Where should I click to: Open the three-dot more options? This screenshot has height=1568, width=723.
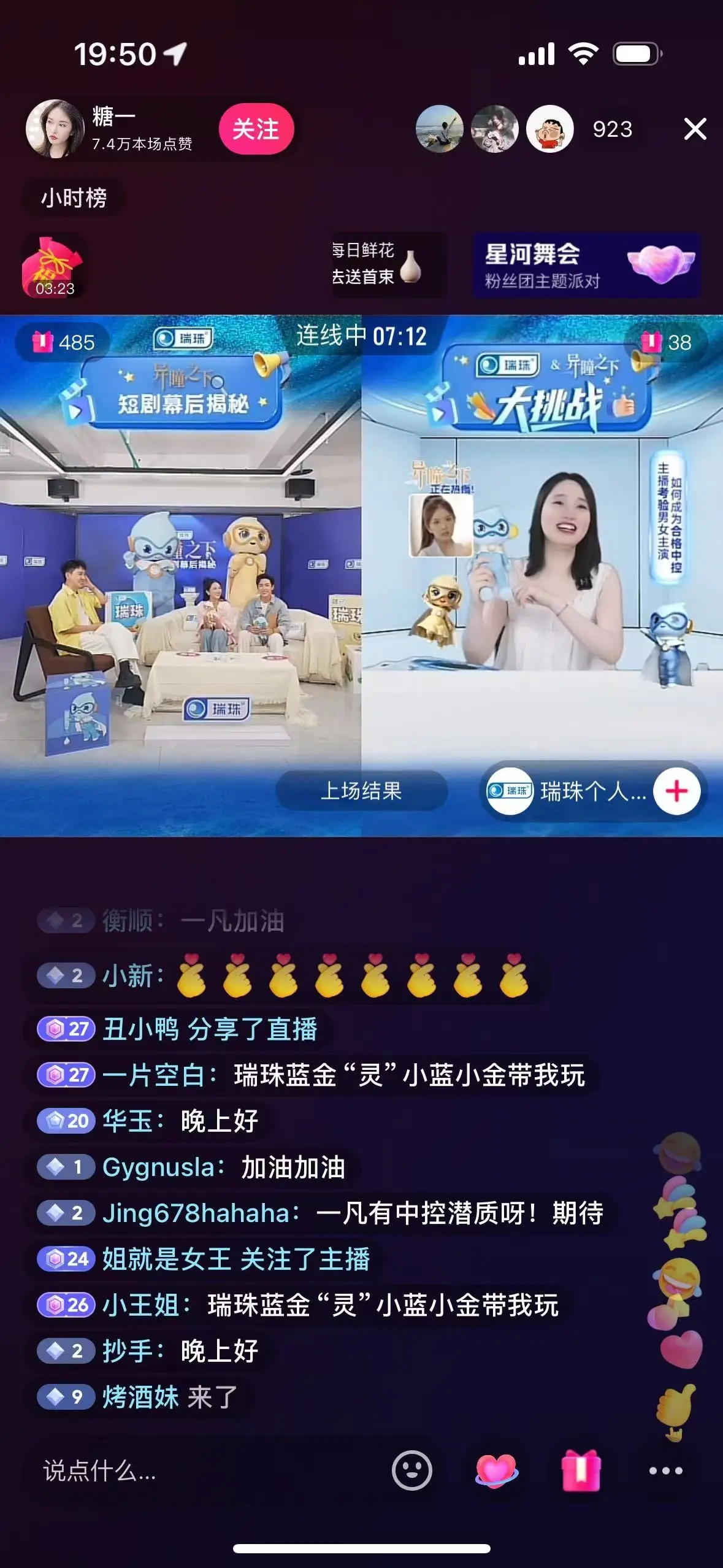[665, 1470]
